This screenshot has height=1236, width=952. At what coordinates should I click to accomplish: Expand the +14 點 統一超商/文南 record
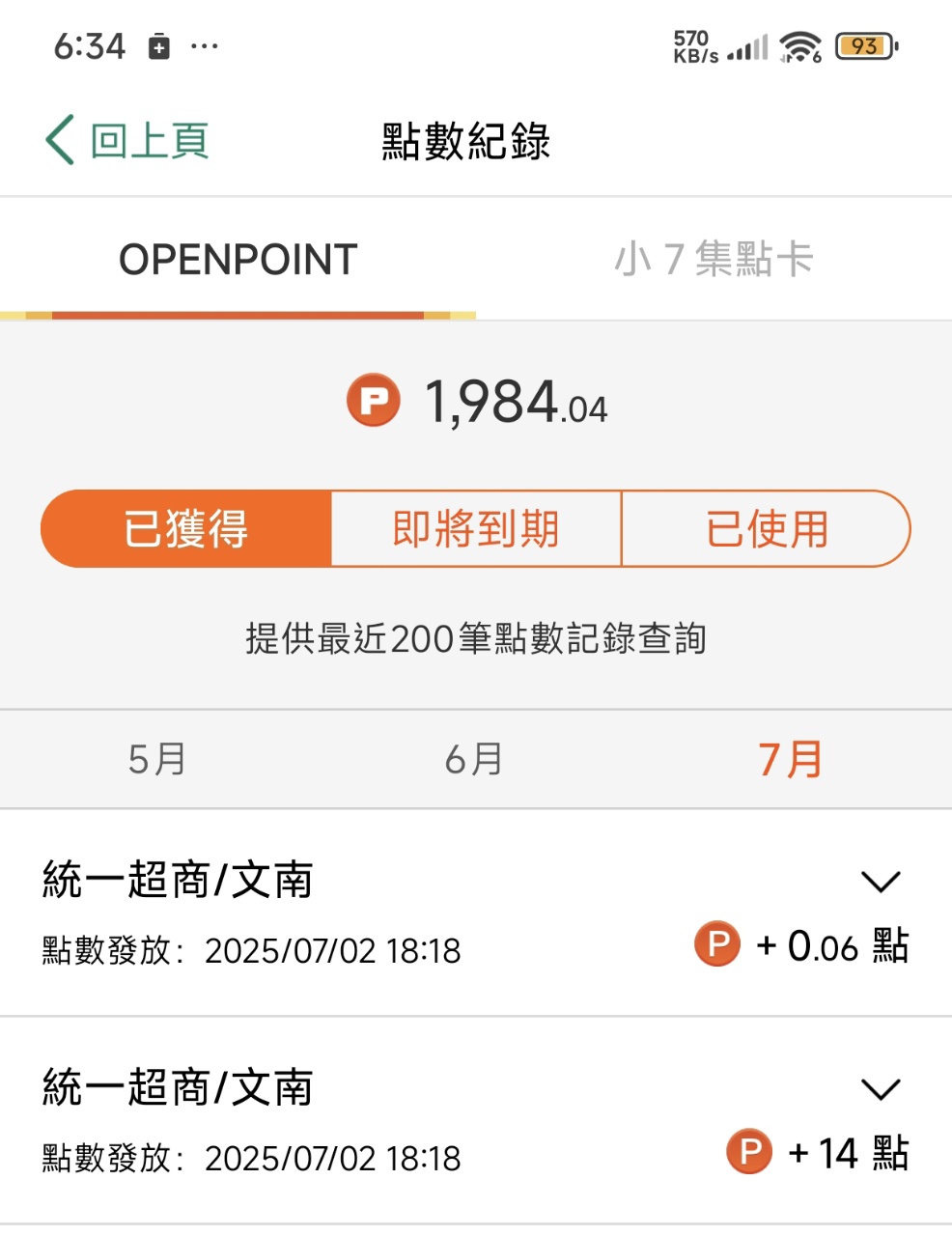click(x=880, y=1089)
